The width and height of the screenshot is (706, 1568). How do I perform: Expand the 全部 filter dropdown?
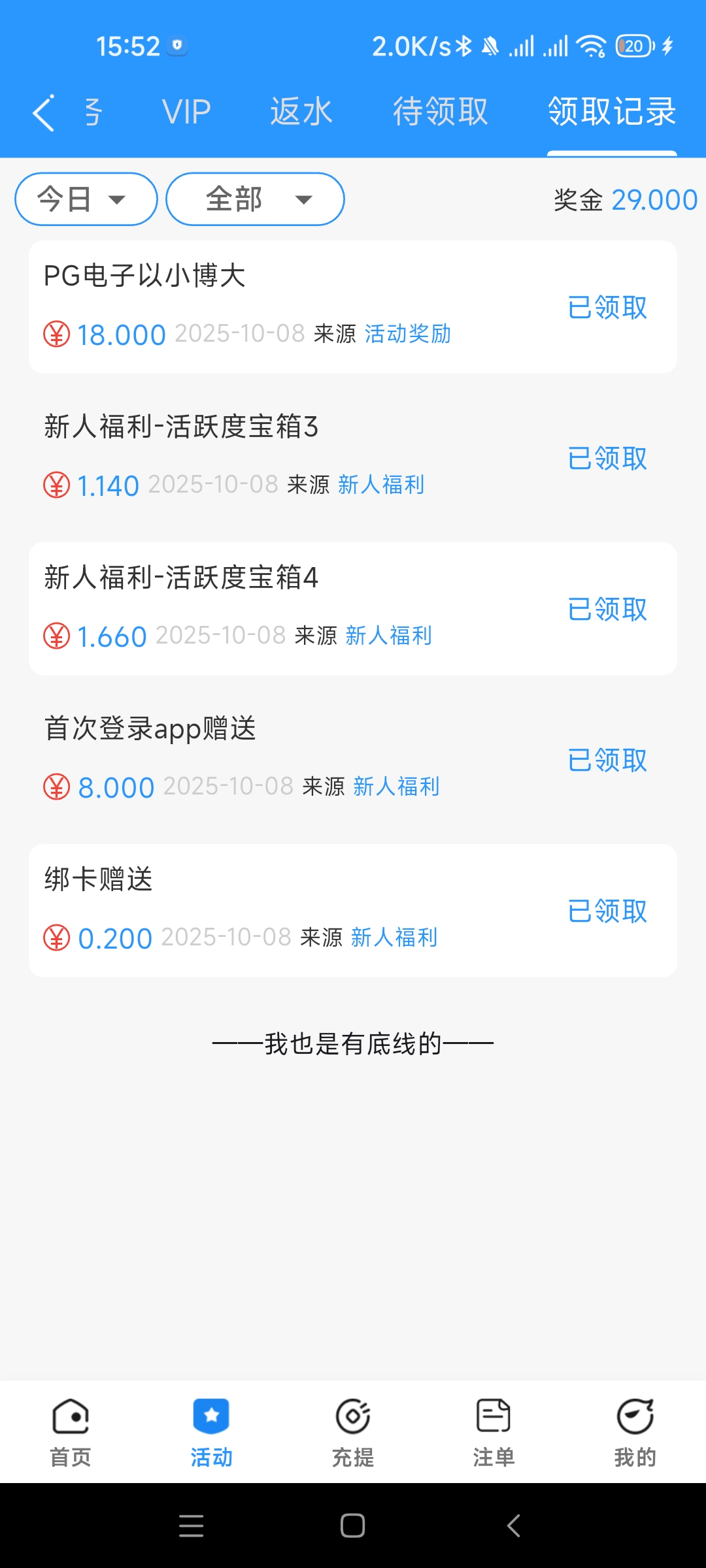(255, 199)
